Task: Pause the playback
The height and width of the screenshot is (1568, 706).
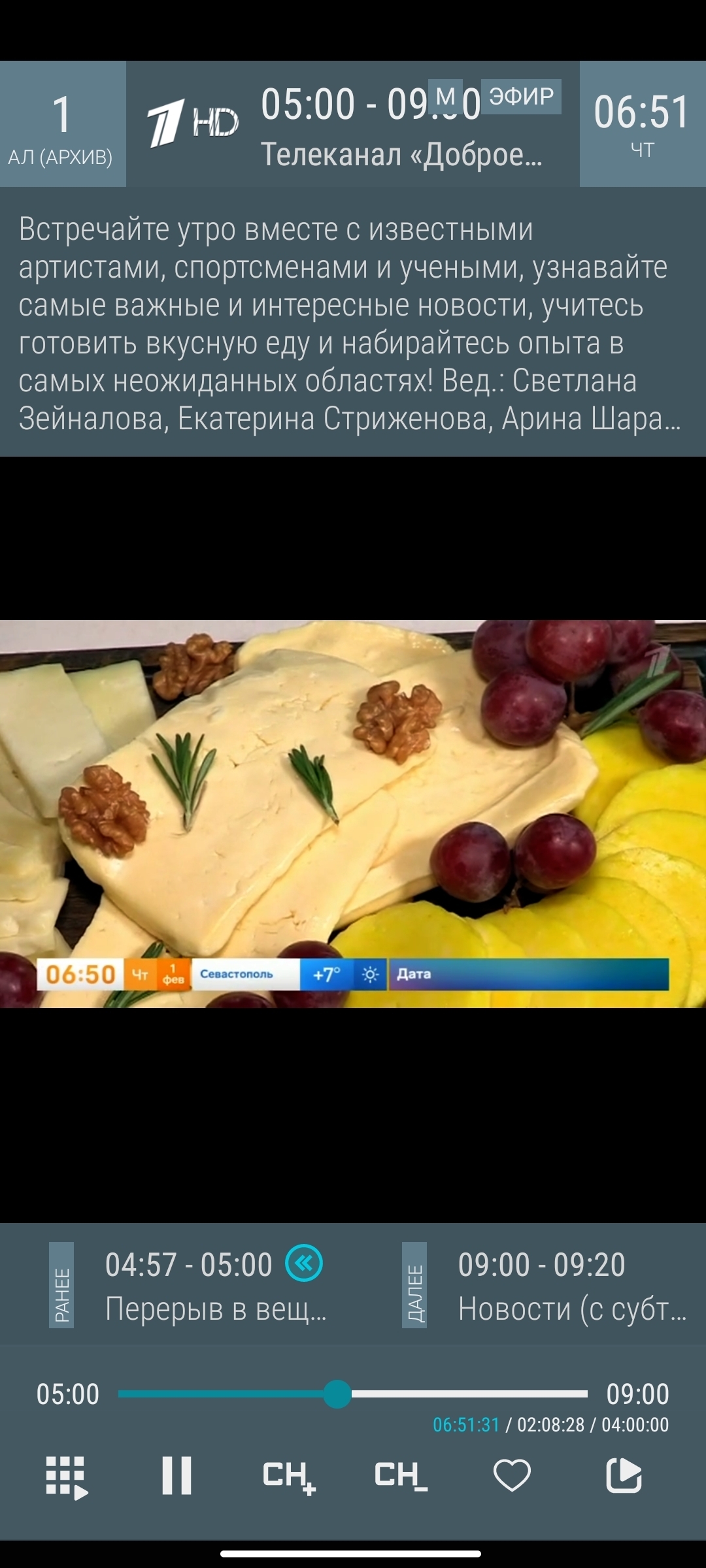Action: point(176,1475)
